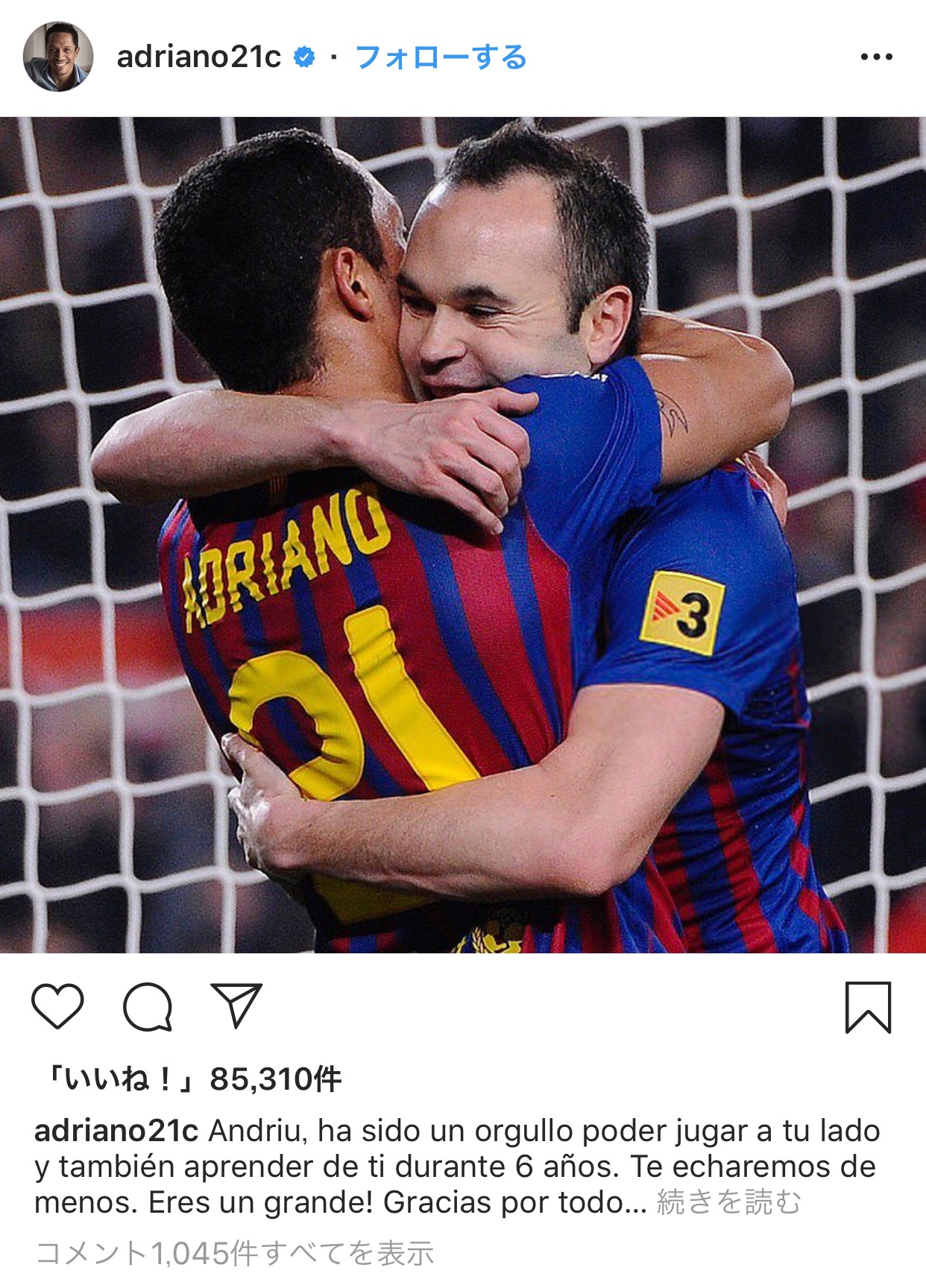Open the adriano21c username in the header
The image size is (926, 1288).
pos(199,57)
